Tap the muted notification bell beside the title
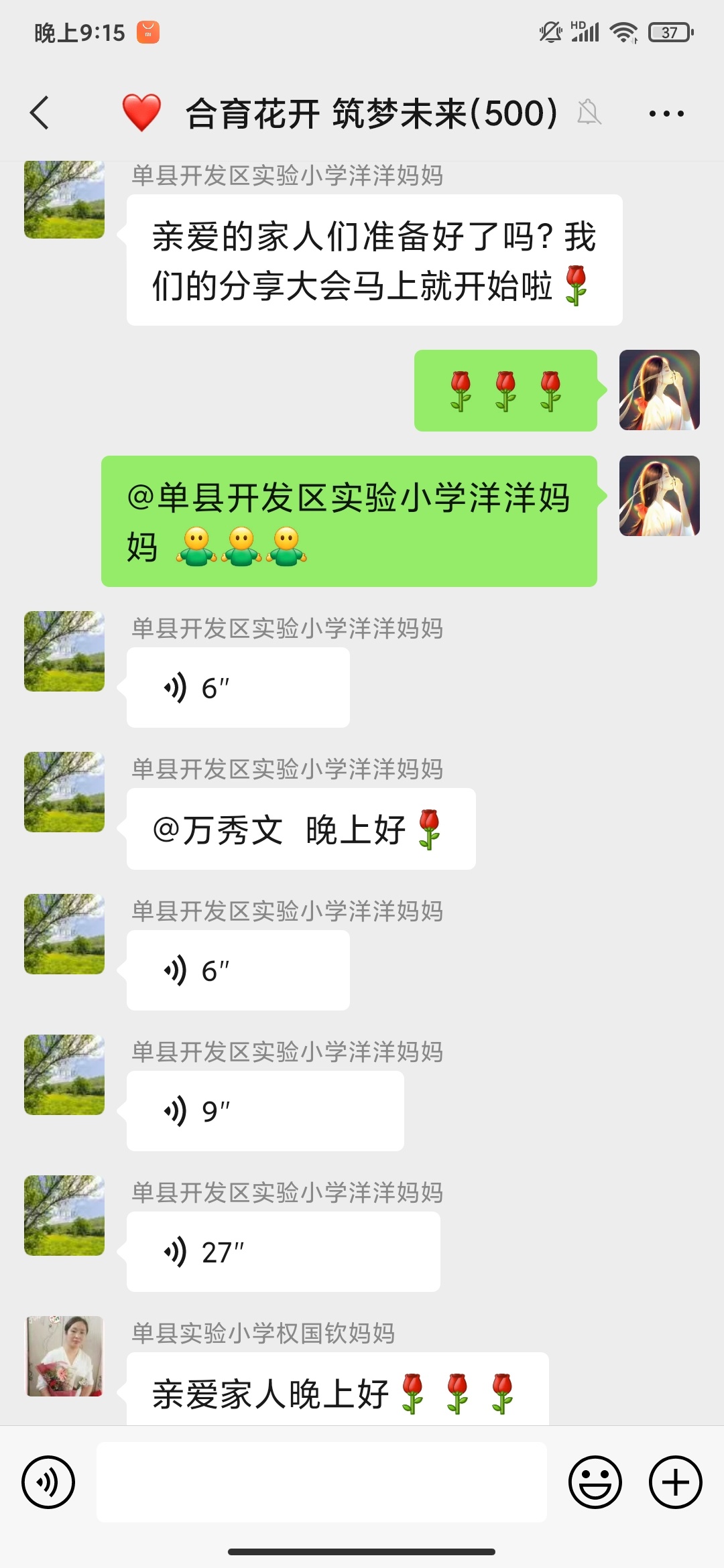Image resolution: width=724 pixels, height=1568 pixels. tap(589, 114)
